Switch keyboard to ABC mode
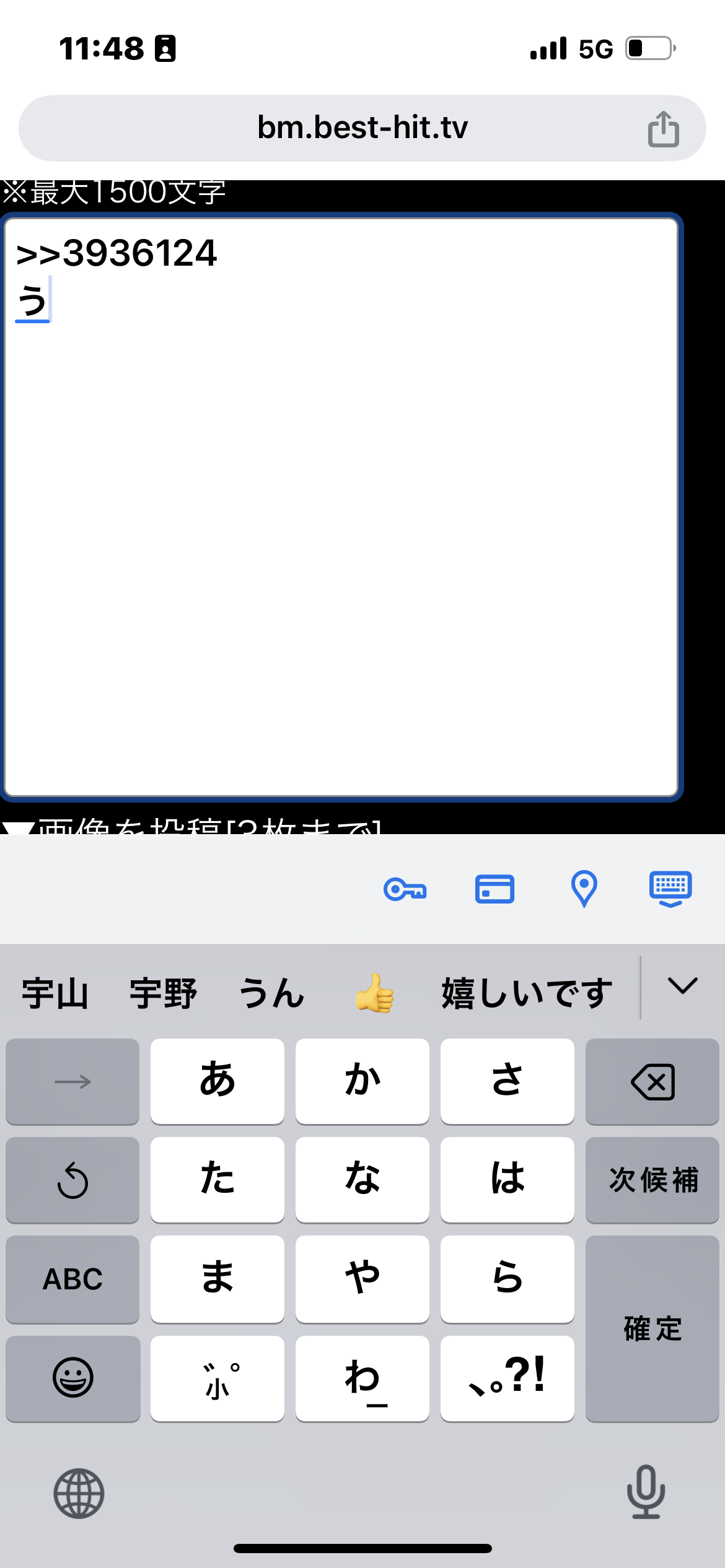The image size is (725, 1568). (72, 1279)
